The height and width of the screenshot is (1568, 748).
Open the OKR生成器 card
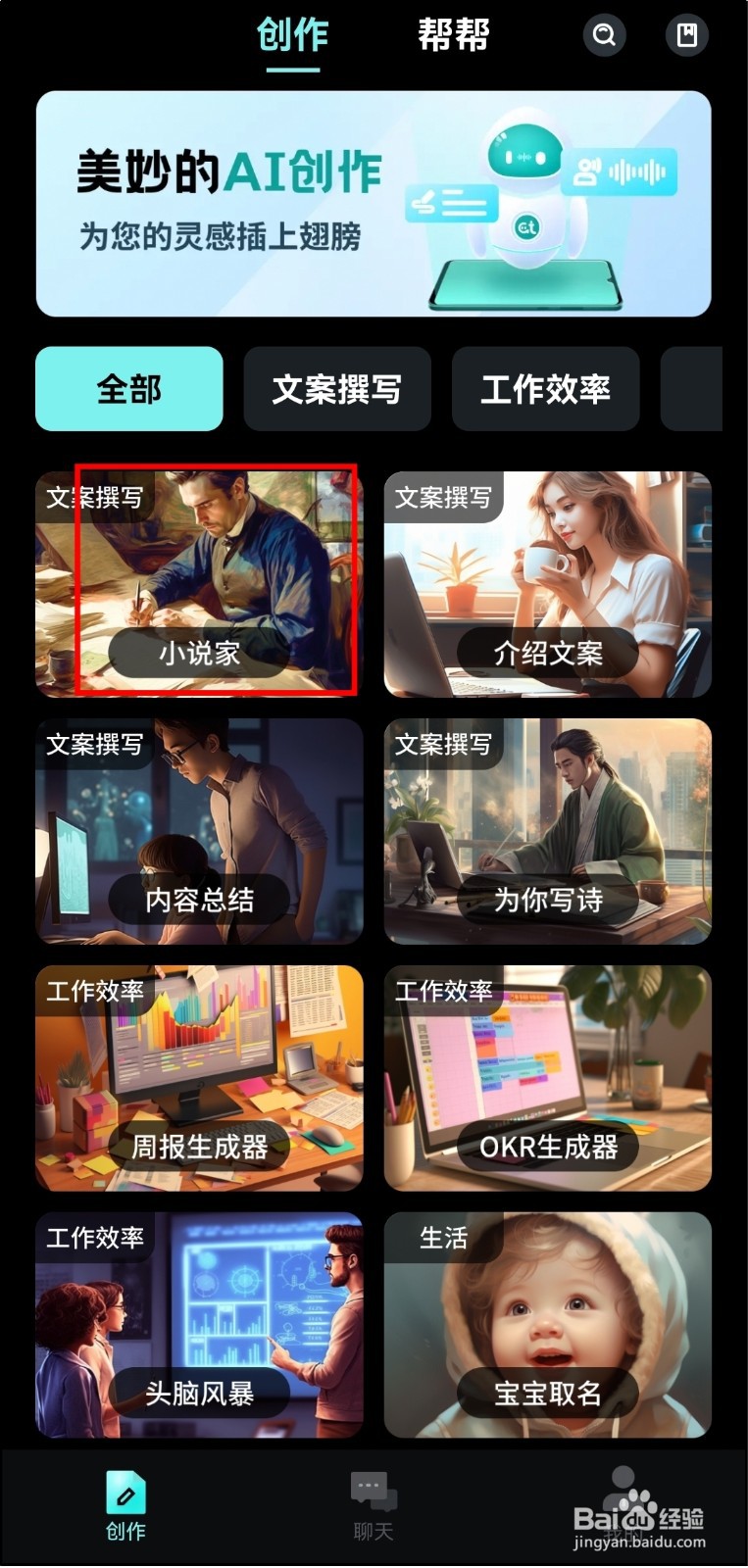547,1078
